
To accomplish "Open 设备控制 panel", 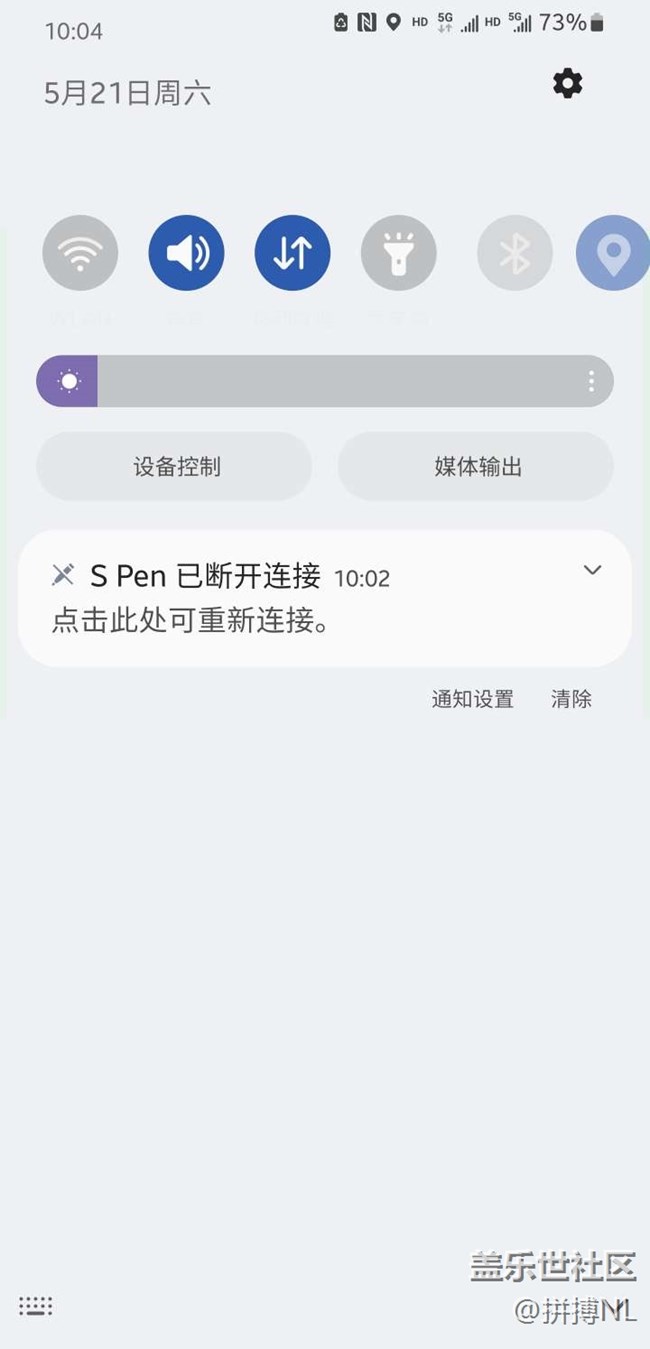I will point(174,467).
